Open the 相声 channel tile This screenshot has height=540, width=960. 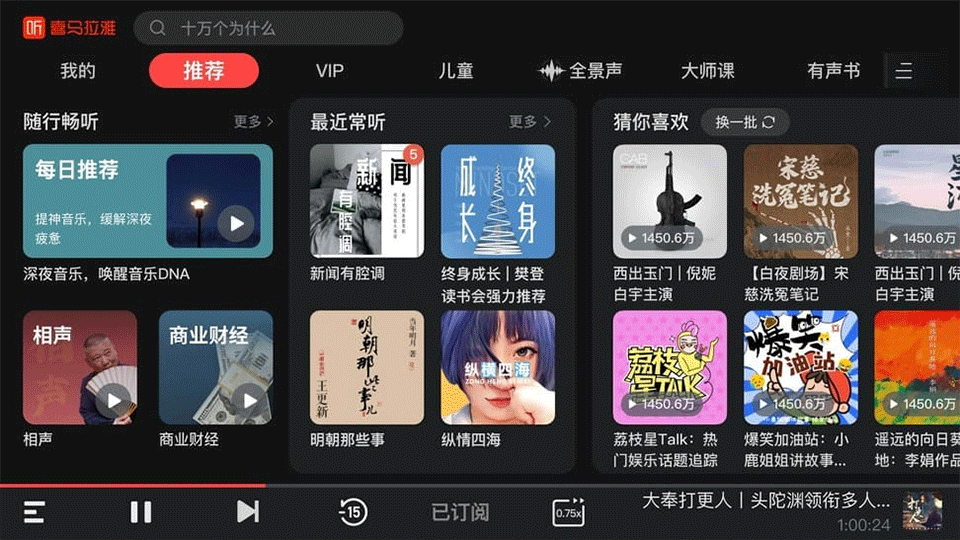(80, 367)
